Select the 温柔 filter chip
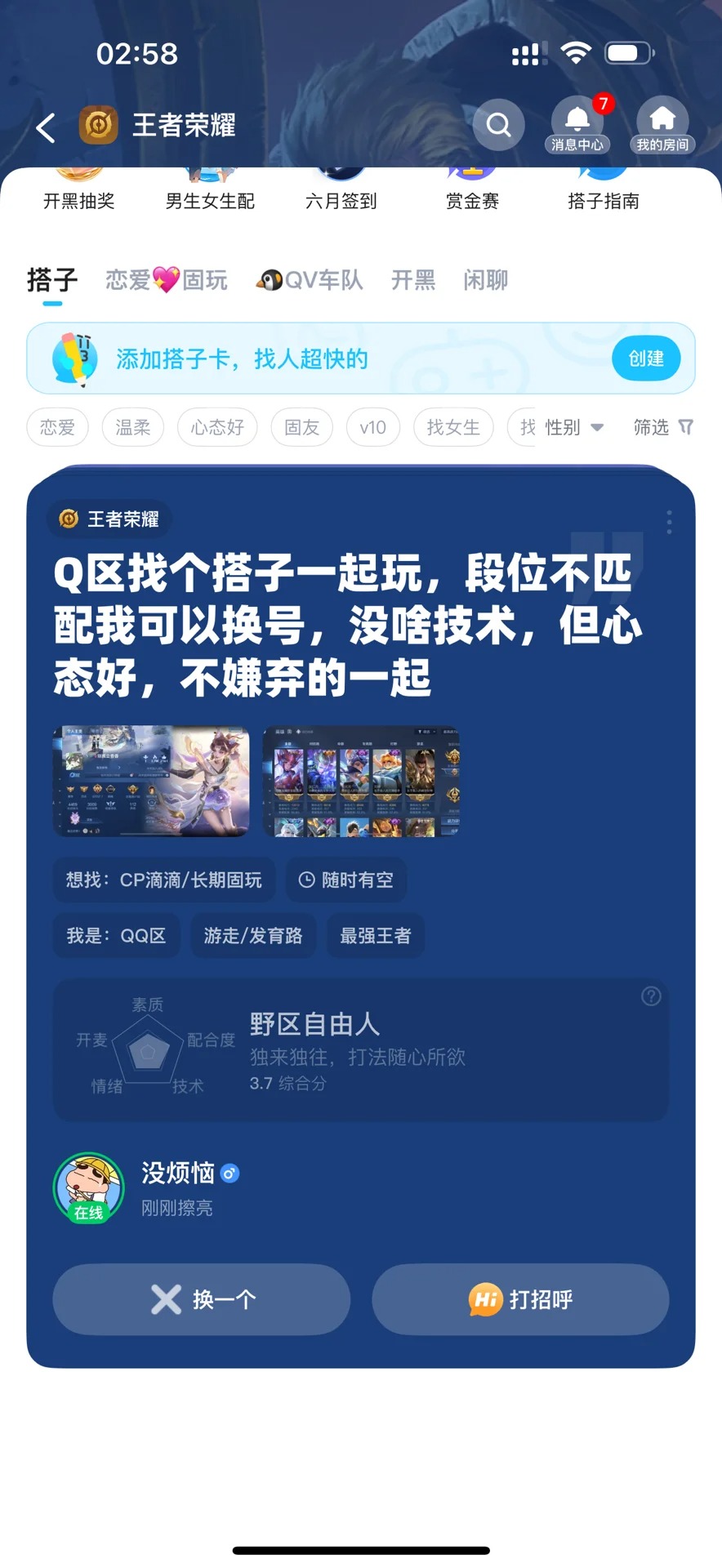 click(133, 427)
